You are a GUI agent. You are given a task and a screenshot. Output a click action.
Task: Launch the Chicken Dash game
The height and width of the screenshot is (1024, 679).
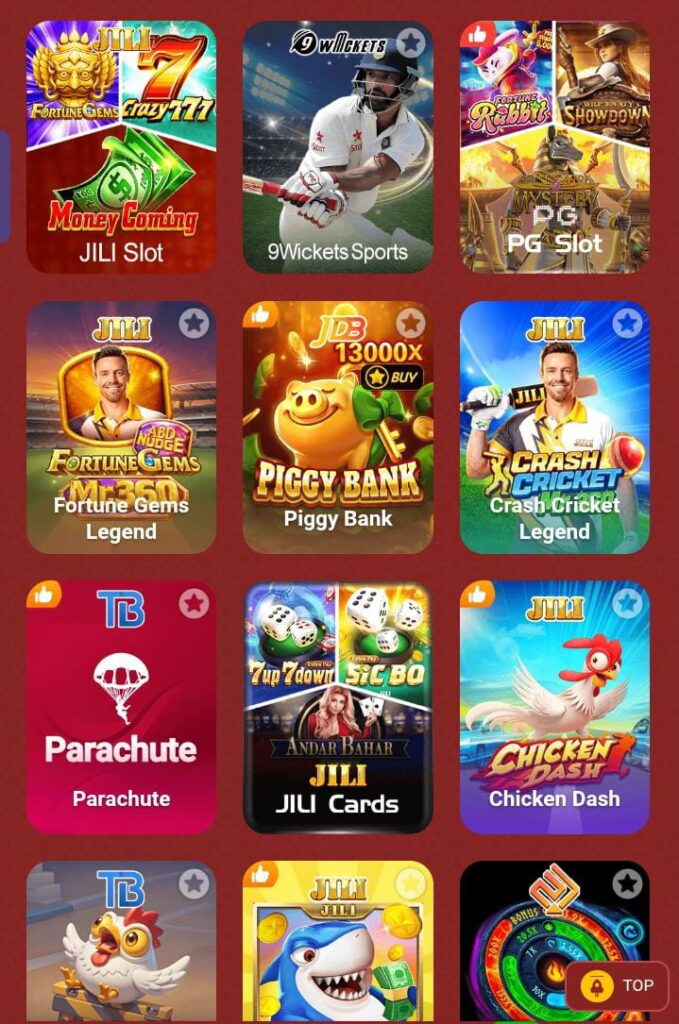(554, 707)
